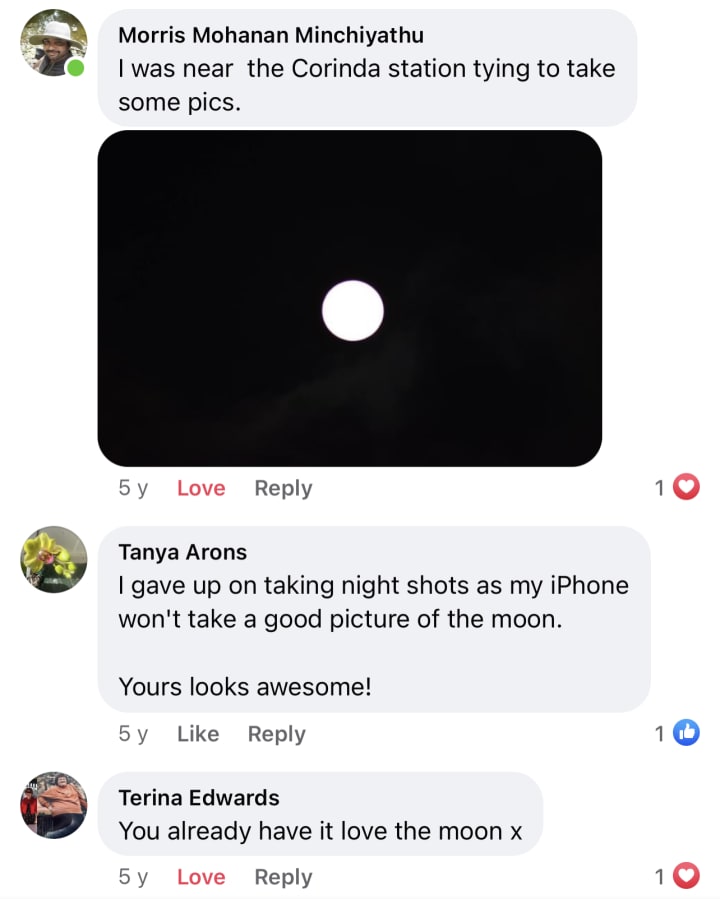This screenshot has height=899, width=720.
Task: Open Terina Edwards' profile picture
Action: click(x=54, y=805)
